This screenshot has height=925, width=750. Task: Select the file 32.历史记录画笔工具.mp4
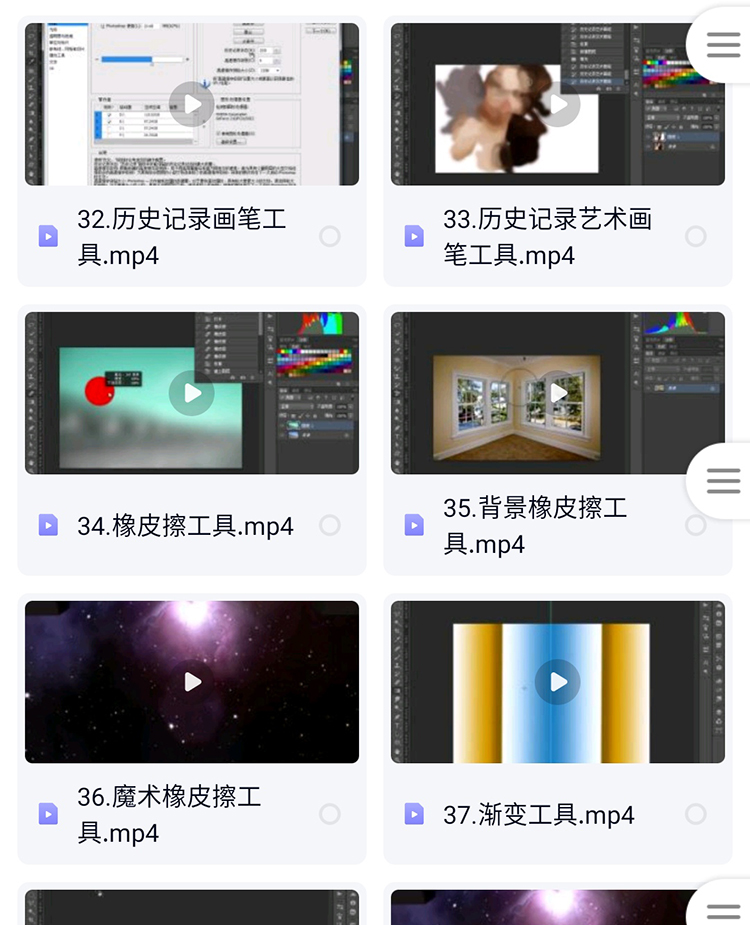(330, 237)
